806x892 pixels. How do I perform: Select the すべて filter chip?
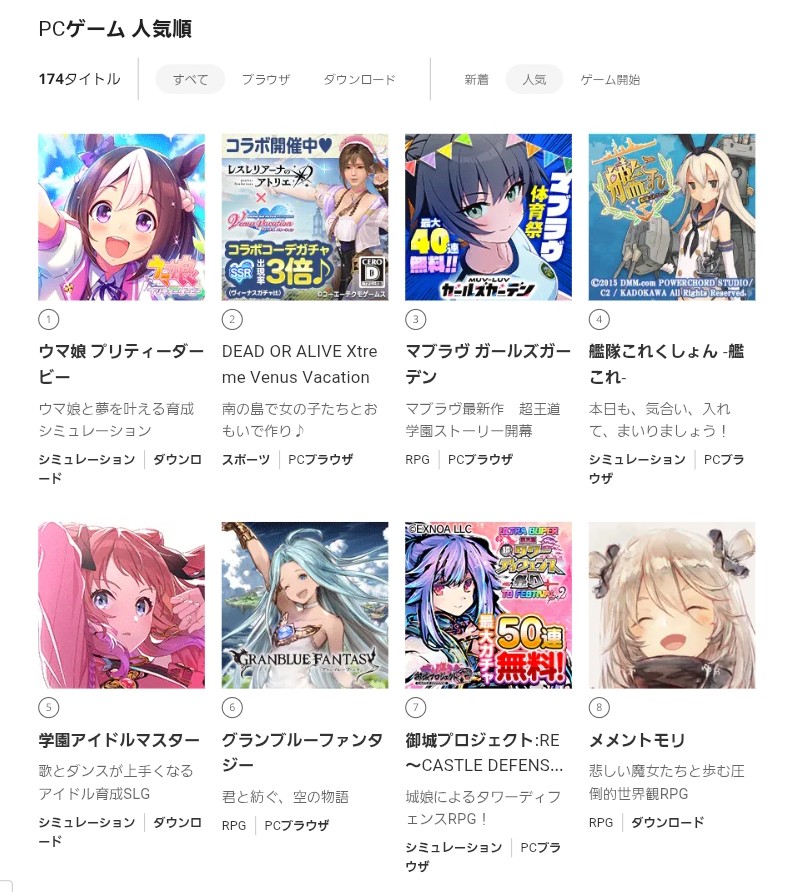point(190,79)
